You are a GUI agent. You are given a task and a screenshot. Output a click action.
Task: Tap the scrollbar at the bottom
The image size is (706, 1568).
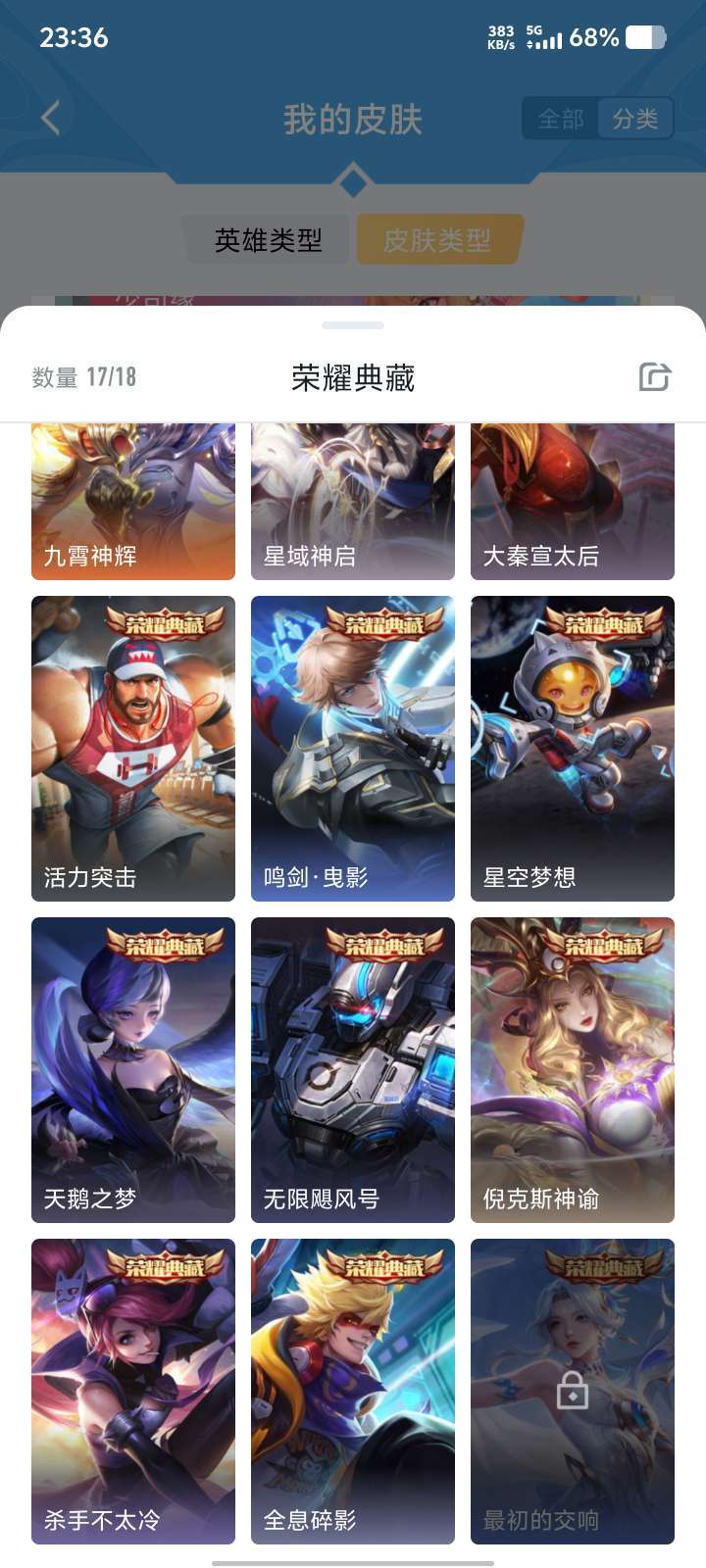[353, 1562]
